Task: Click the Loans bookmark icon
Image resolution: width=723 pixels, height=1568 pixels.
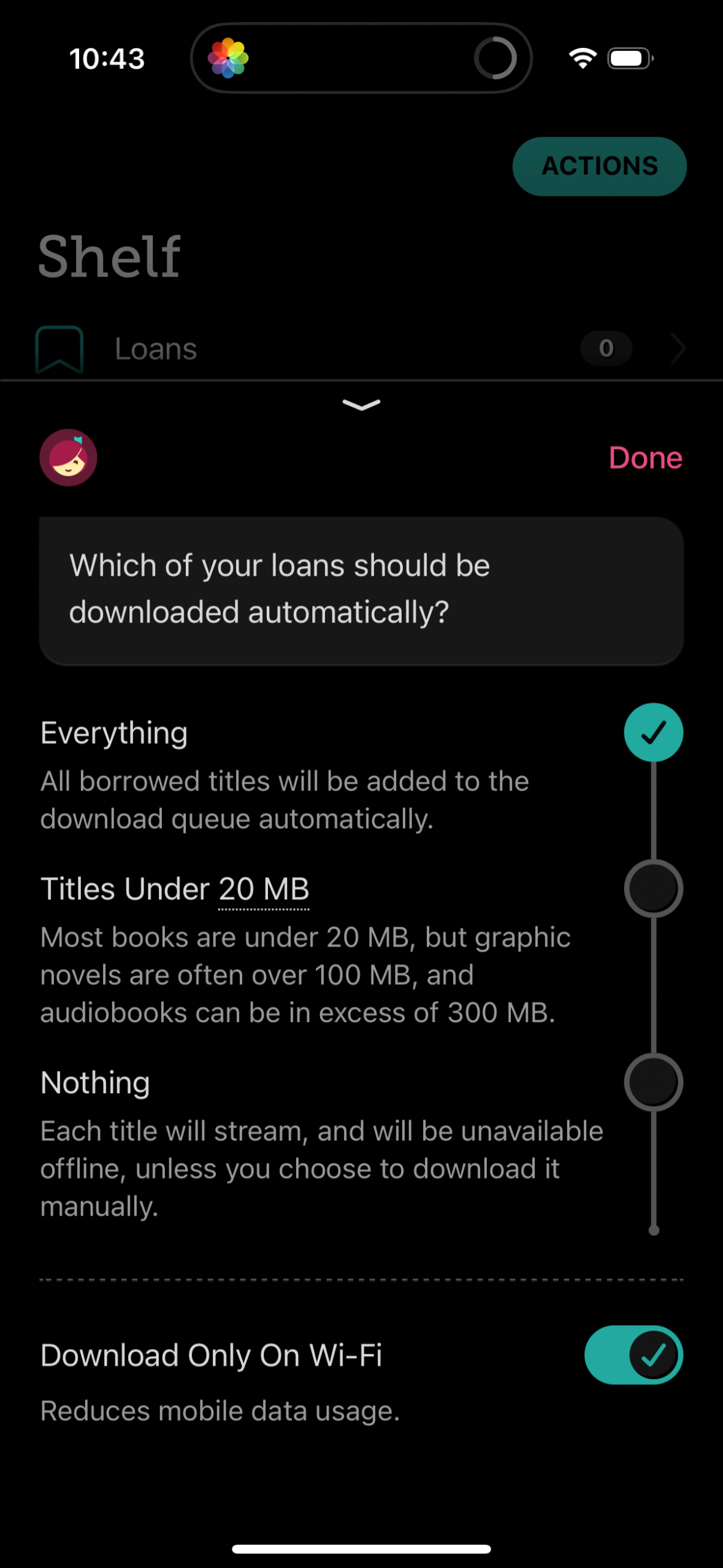Action: 59,348
